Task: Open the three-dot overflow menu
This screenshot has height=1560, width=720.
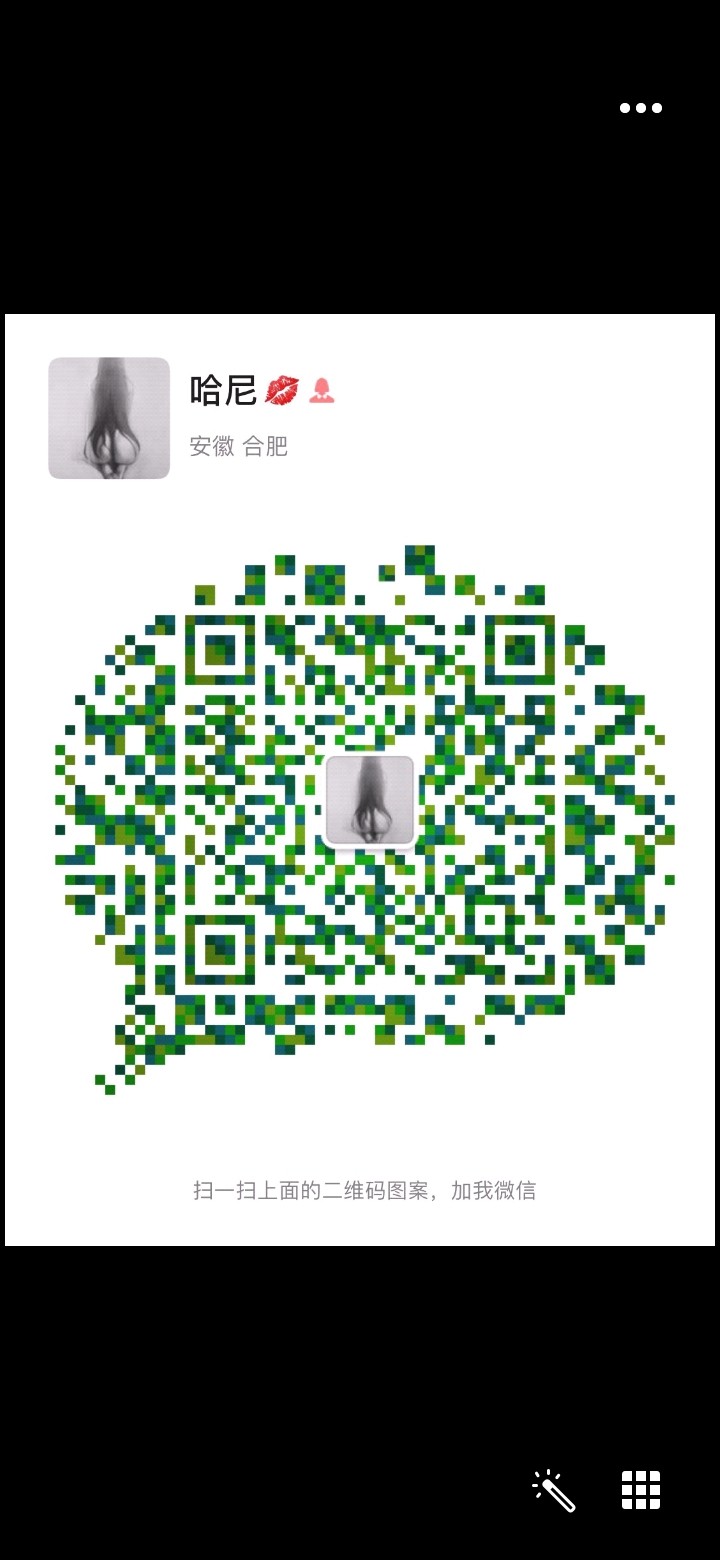Action: [640, 108]
